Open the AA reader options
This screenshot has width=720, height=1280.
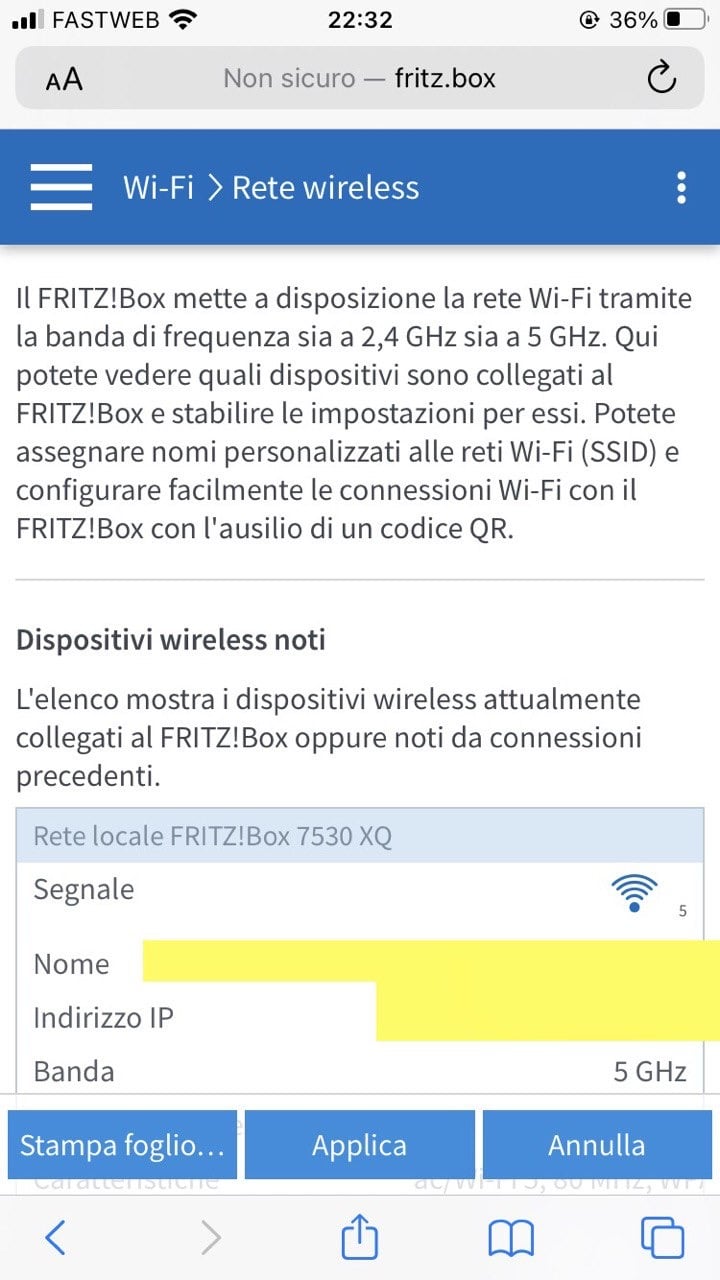coord(64,79)
